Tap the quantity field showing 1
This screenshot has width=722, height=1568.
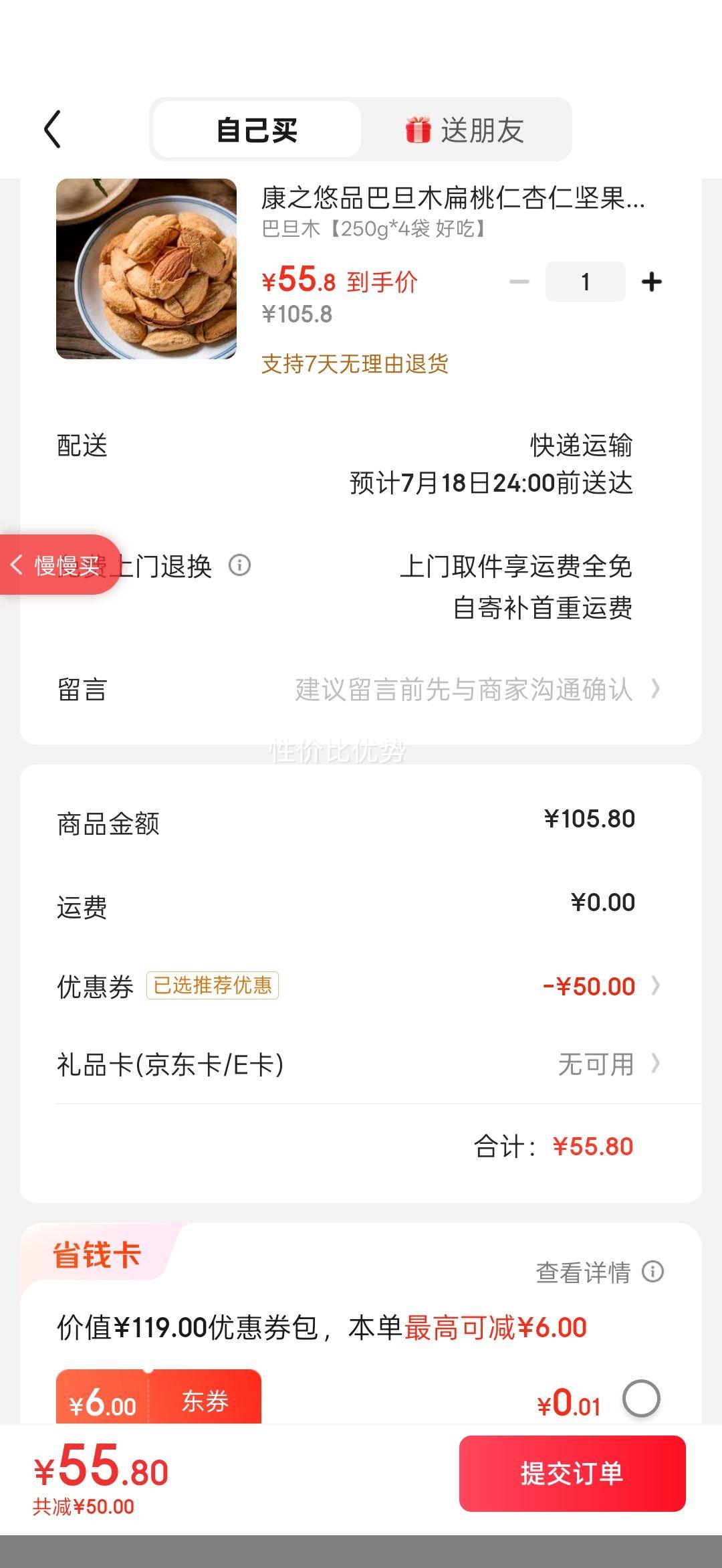pyautogui.click(x=585, y=282)
